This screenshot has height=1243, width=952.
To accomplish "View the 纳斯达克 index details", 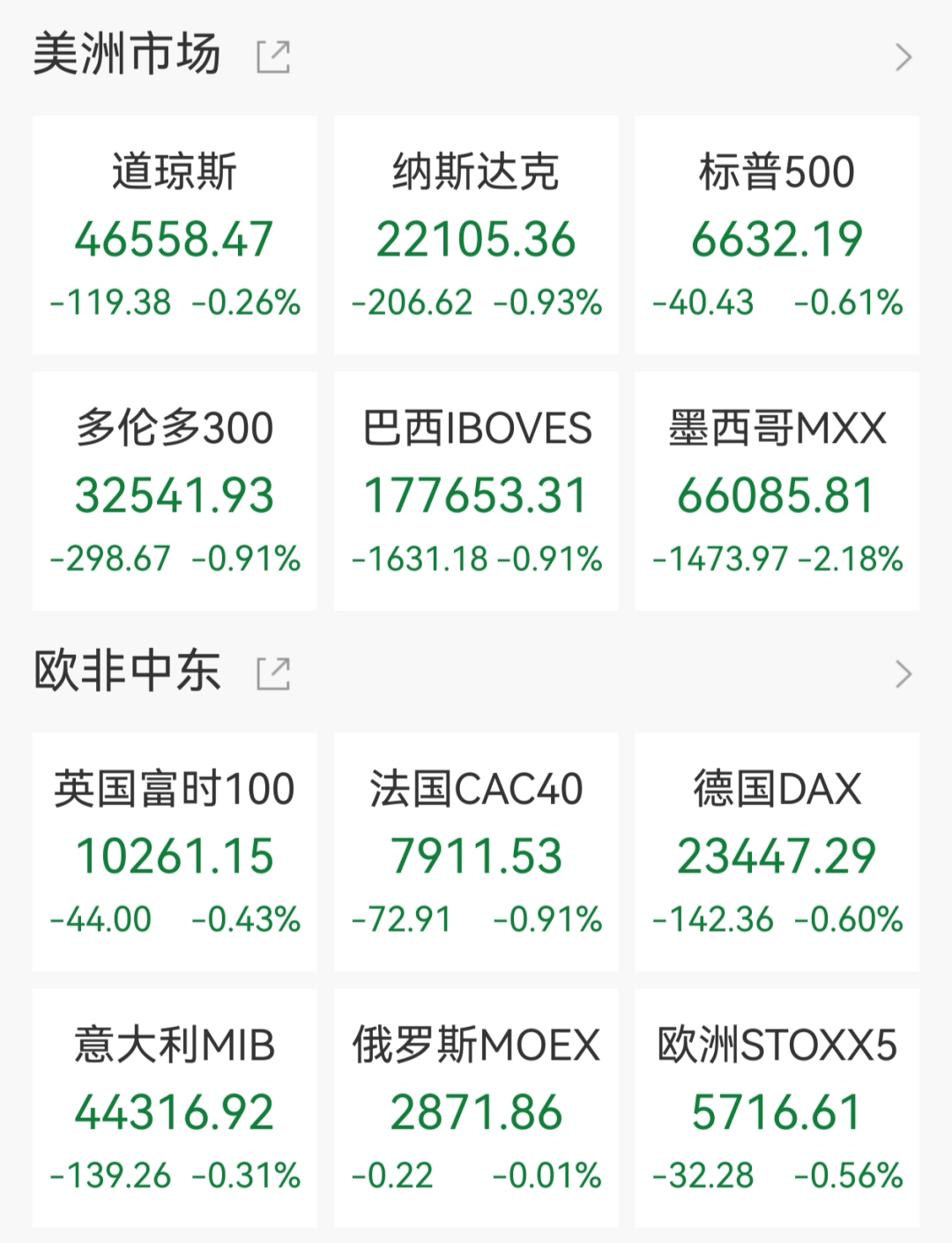I will [x=476, y=235].
